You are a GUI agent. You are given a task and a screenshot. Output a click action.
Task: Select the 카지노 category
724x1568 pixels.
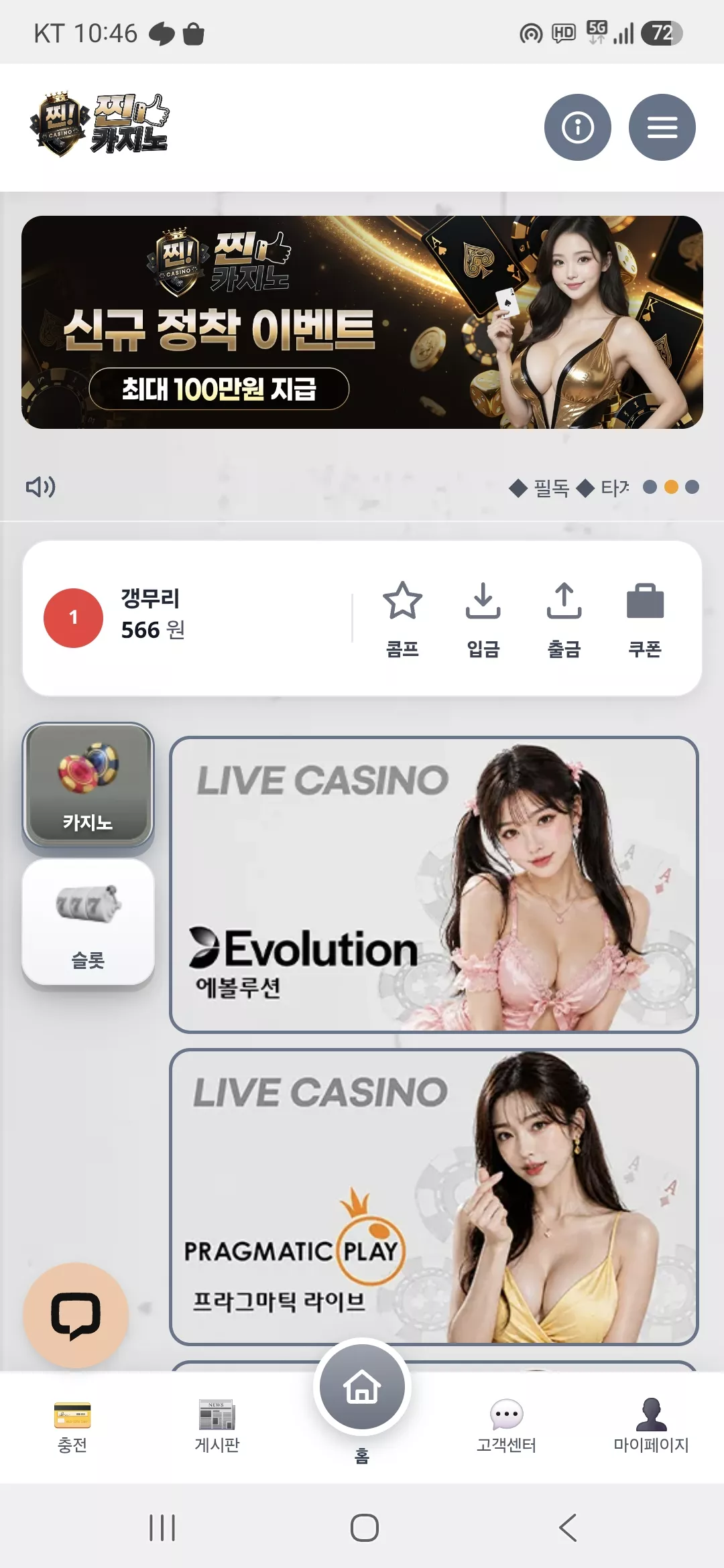point(88,784)
